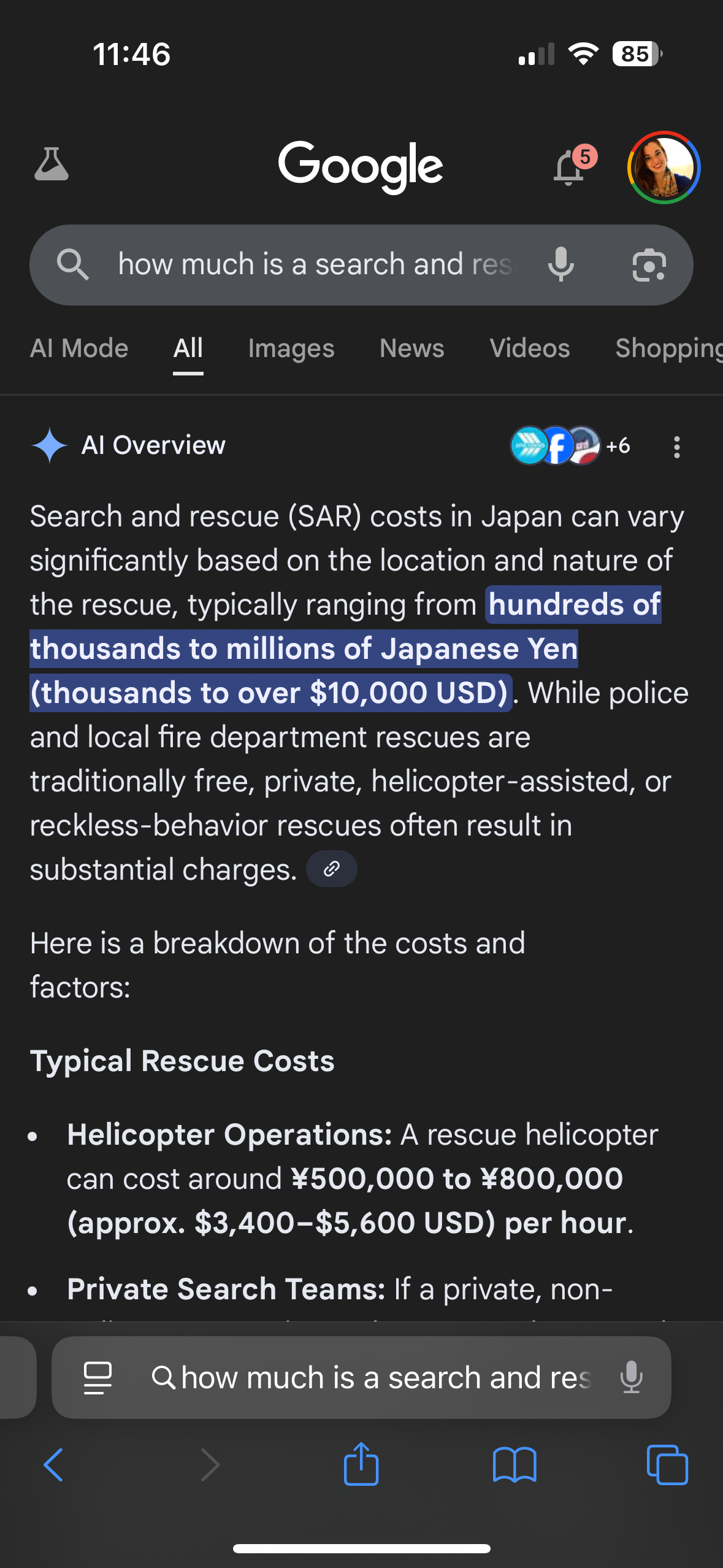Open the notifications bell
The height and width of the screenshot is (1568, 723).
[x=570, y=167]
